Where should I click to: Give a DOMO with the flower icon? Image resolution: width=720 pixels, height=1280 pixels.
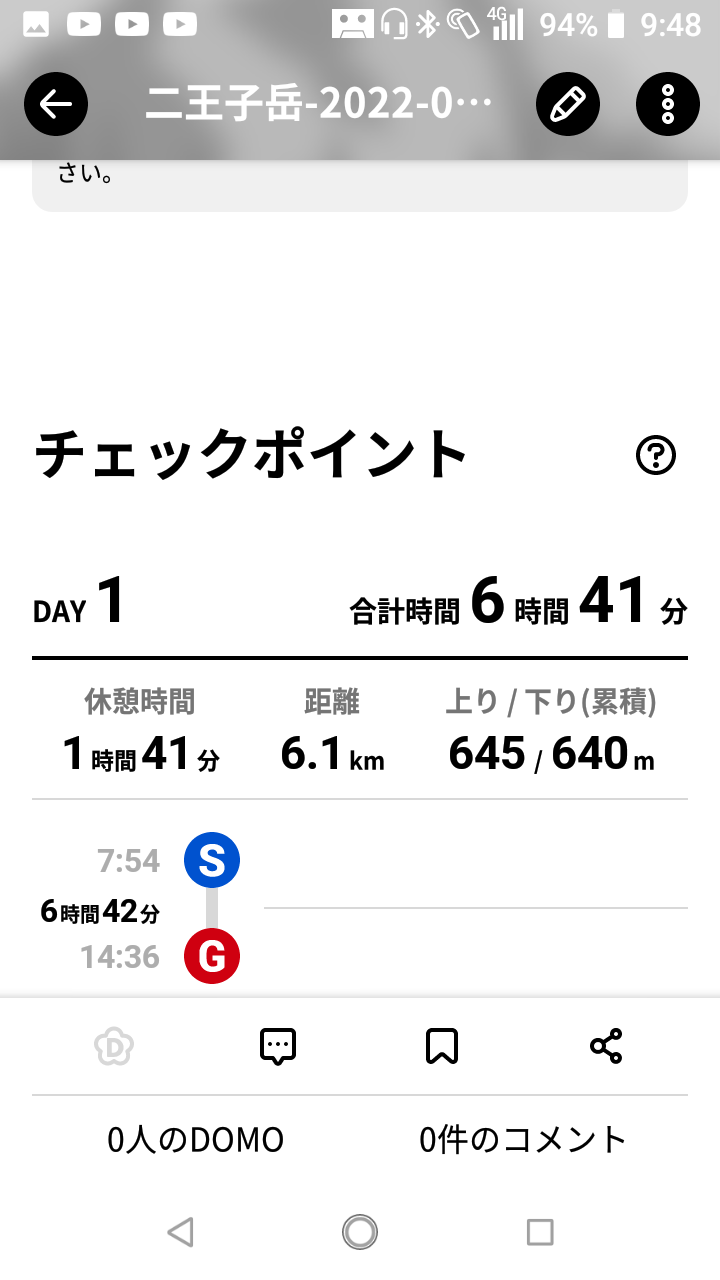pyautogui.click(x=114, y=1047)
